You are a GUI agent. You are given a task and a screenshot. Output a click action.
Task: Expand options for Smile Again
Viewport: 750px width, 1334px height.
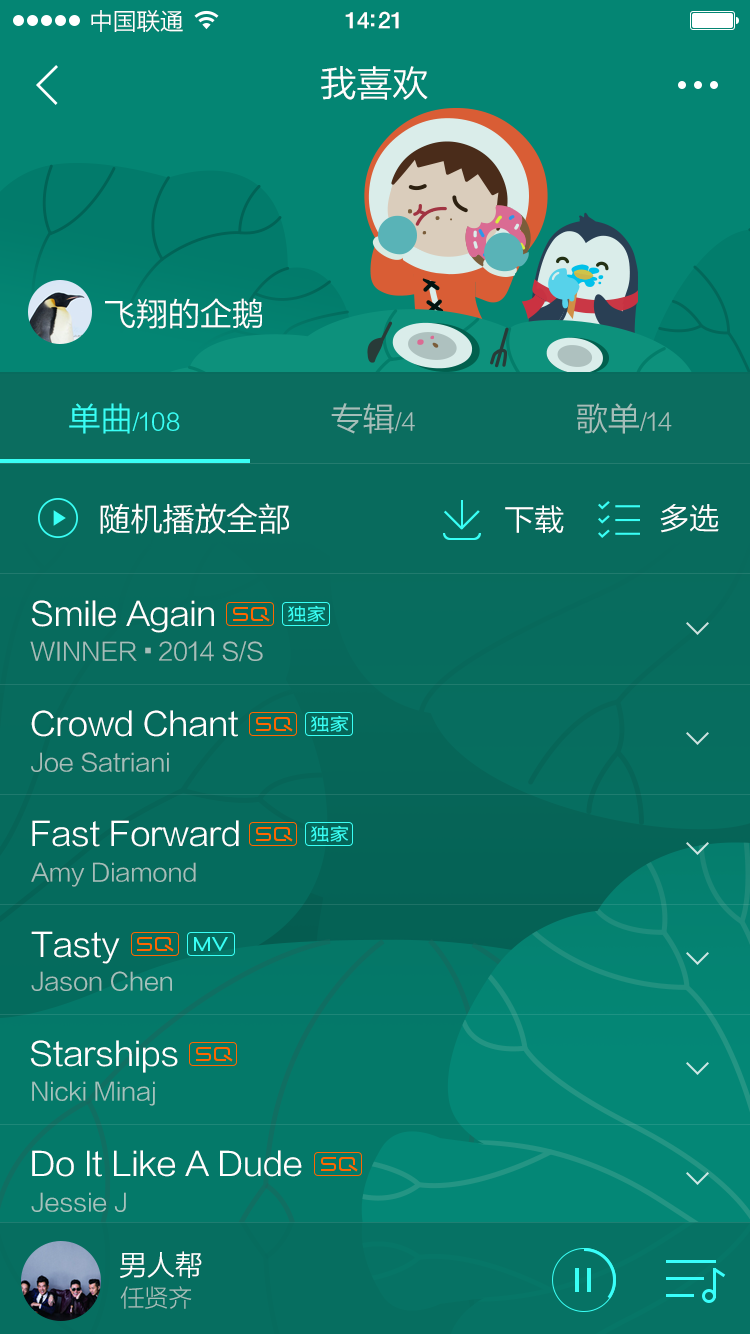pyautogui.click(x=697, y=629)
